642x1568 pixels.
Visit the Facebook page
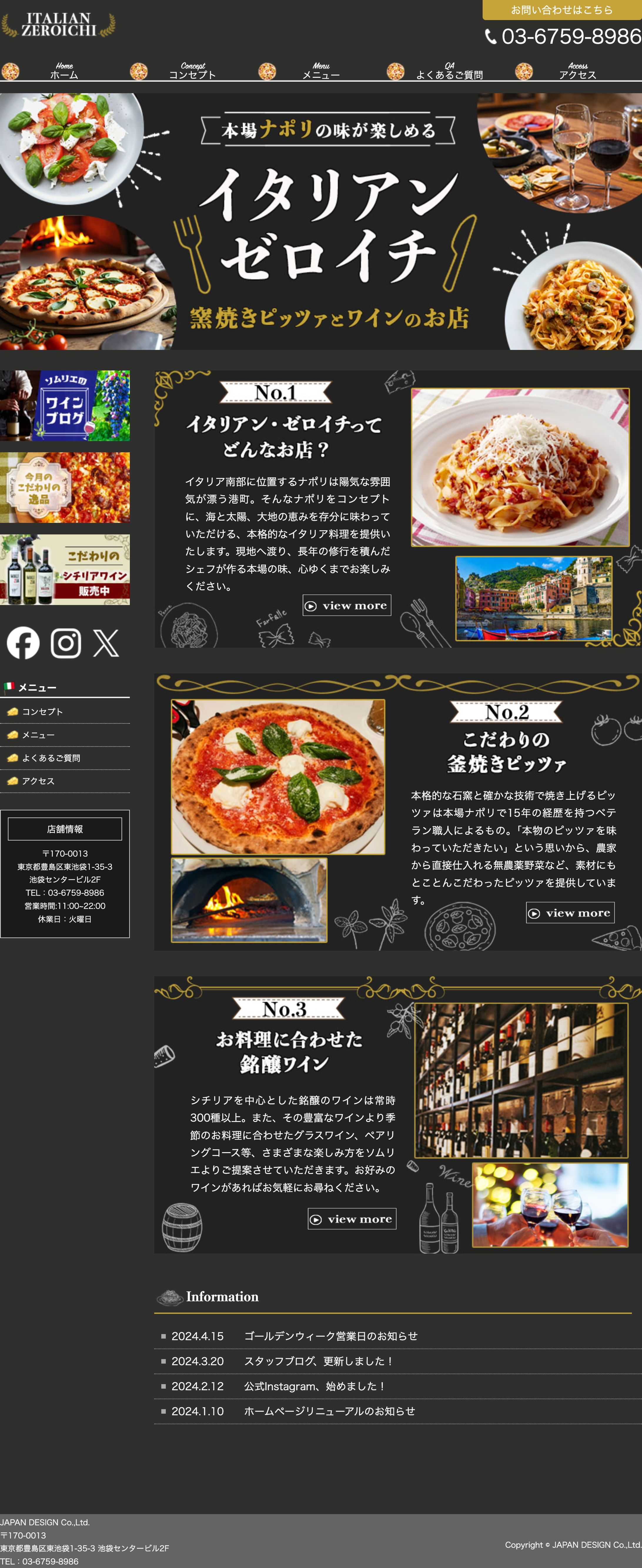click(23, 643)
